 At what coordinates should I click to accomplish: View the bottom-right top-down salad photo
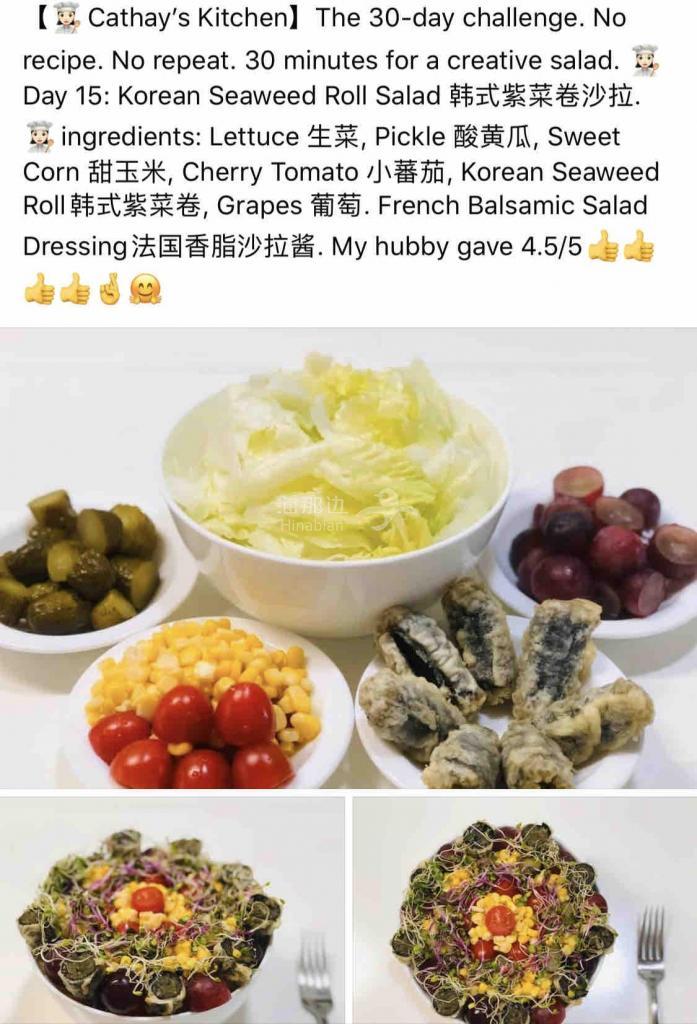click(524, 910)
